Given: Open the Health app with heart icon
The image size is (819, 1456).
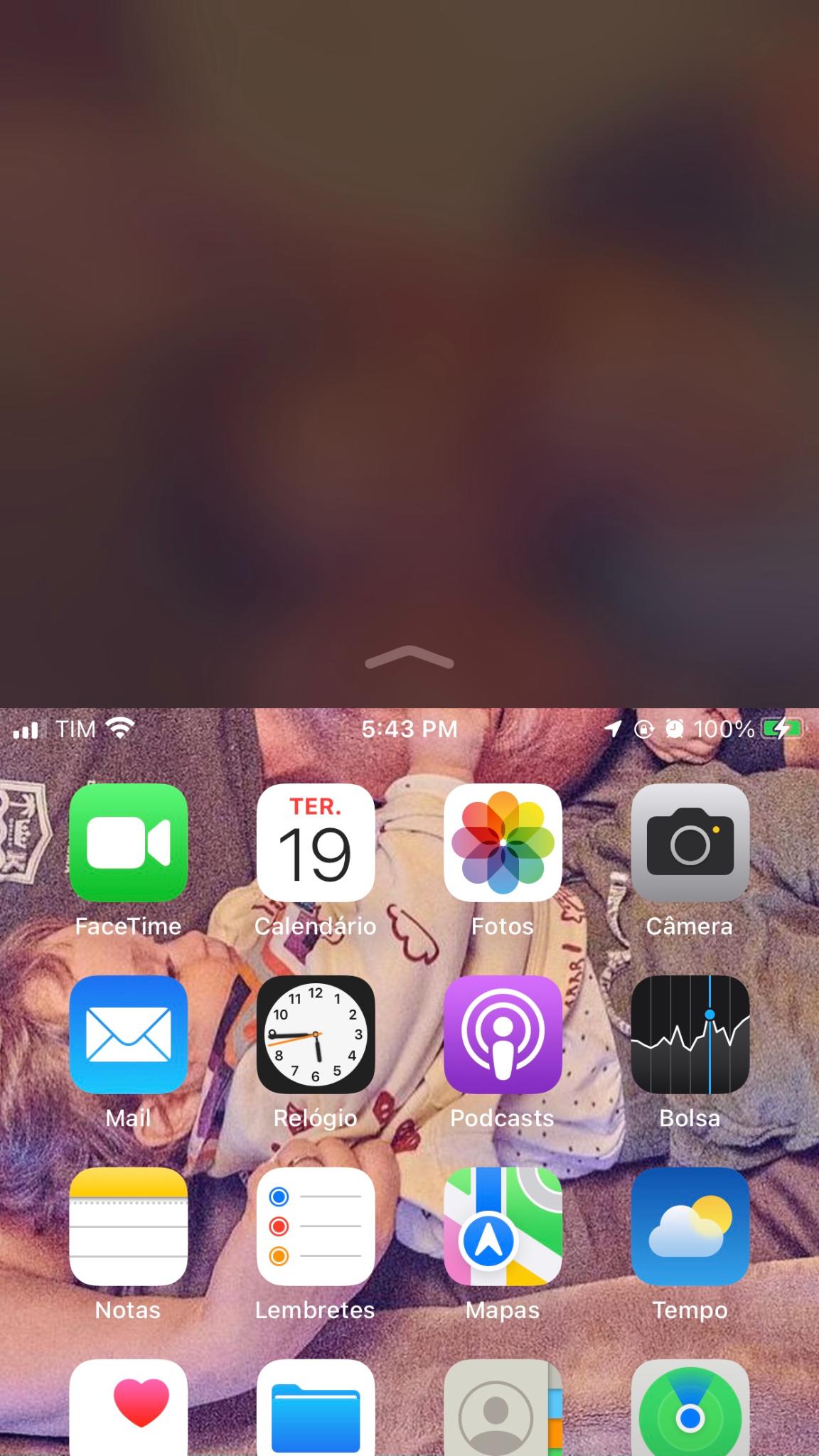Looking at the screenshot, I should pyautogui.click(x=129, y=1408).
